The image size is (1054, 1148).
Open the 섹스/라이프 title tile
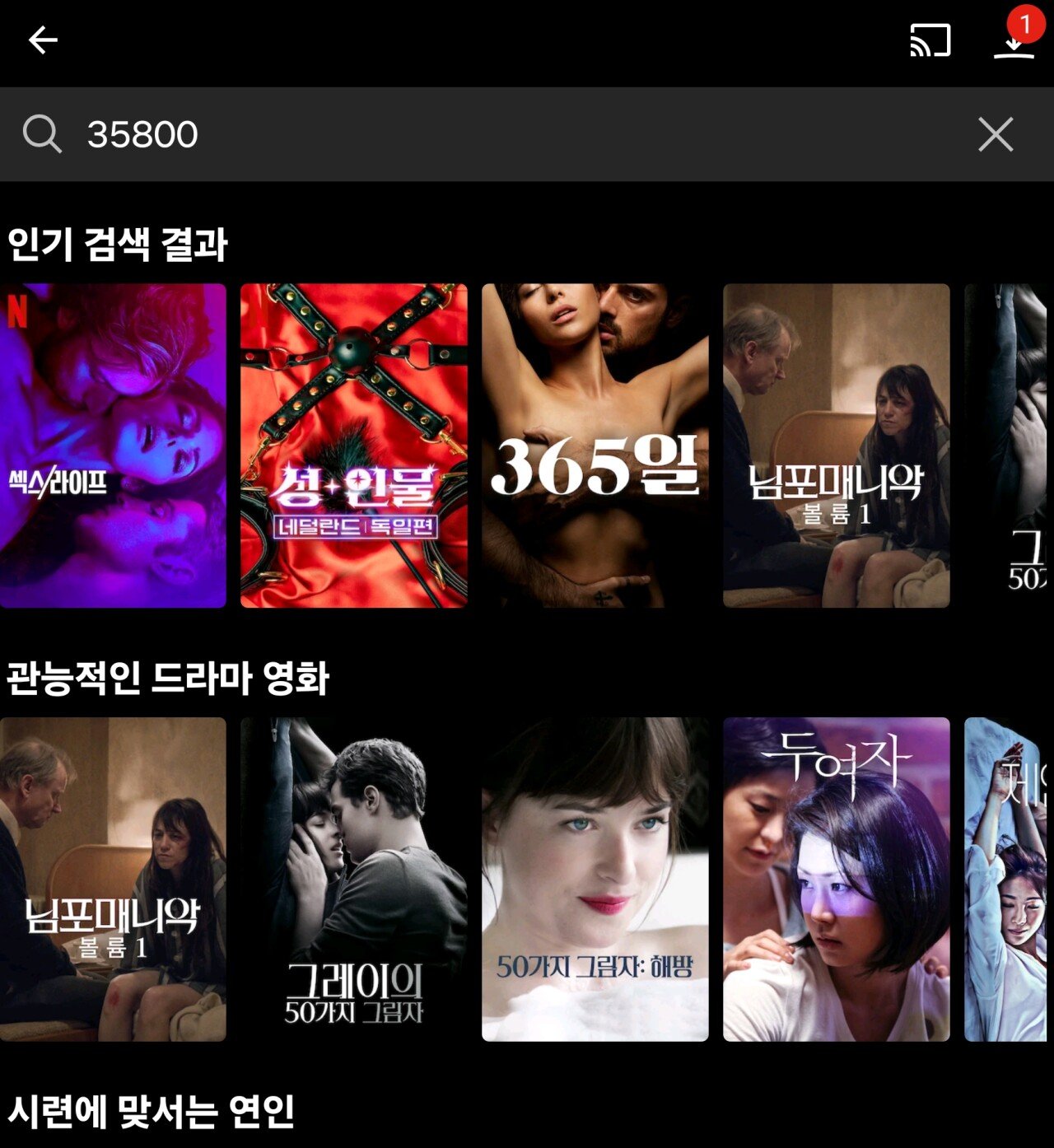[113, 446]
